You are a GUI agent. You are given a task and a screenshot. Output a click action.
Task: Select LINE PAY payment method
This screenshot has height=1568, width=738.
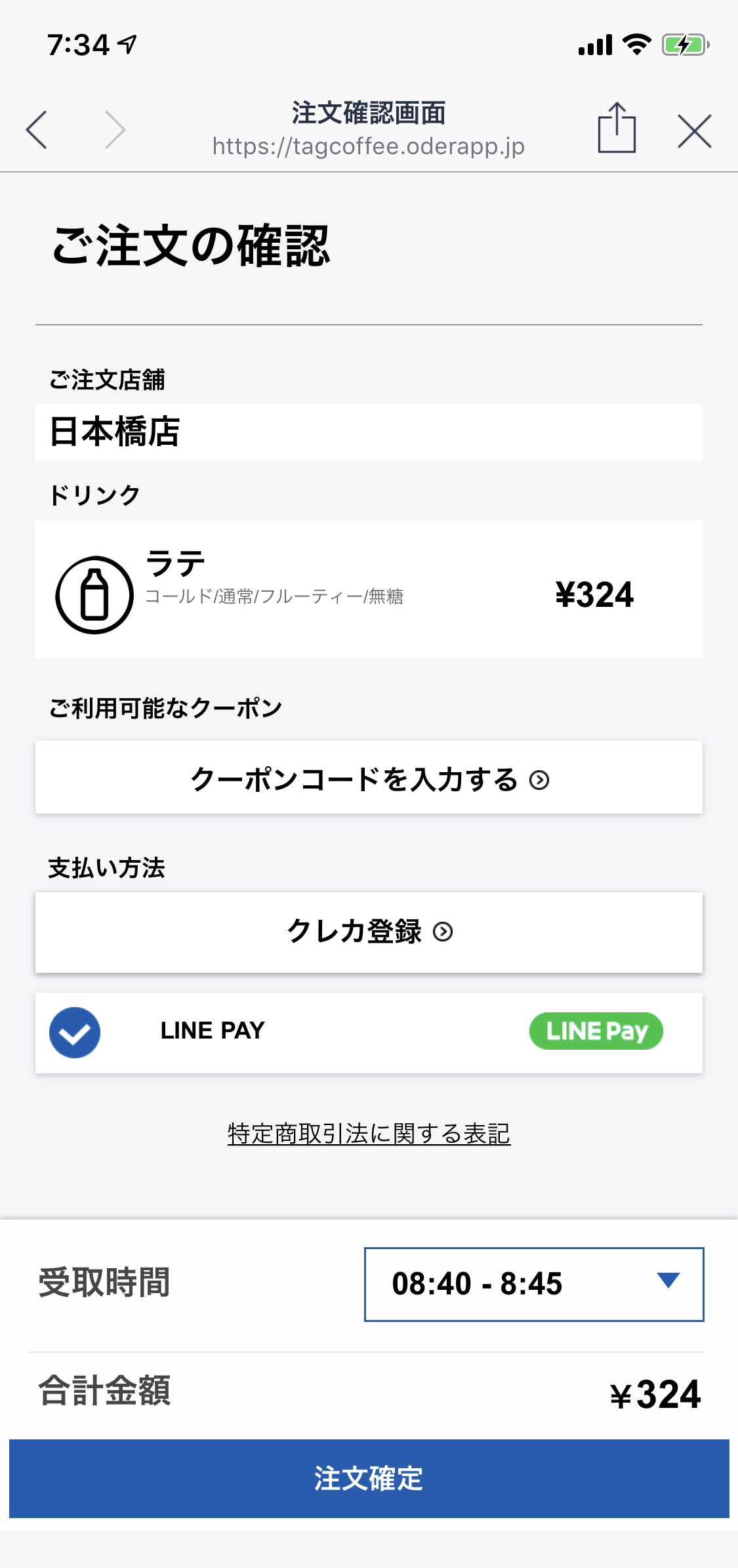(x=369, y=1033)
